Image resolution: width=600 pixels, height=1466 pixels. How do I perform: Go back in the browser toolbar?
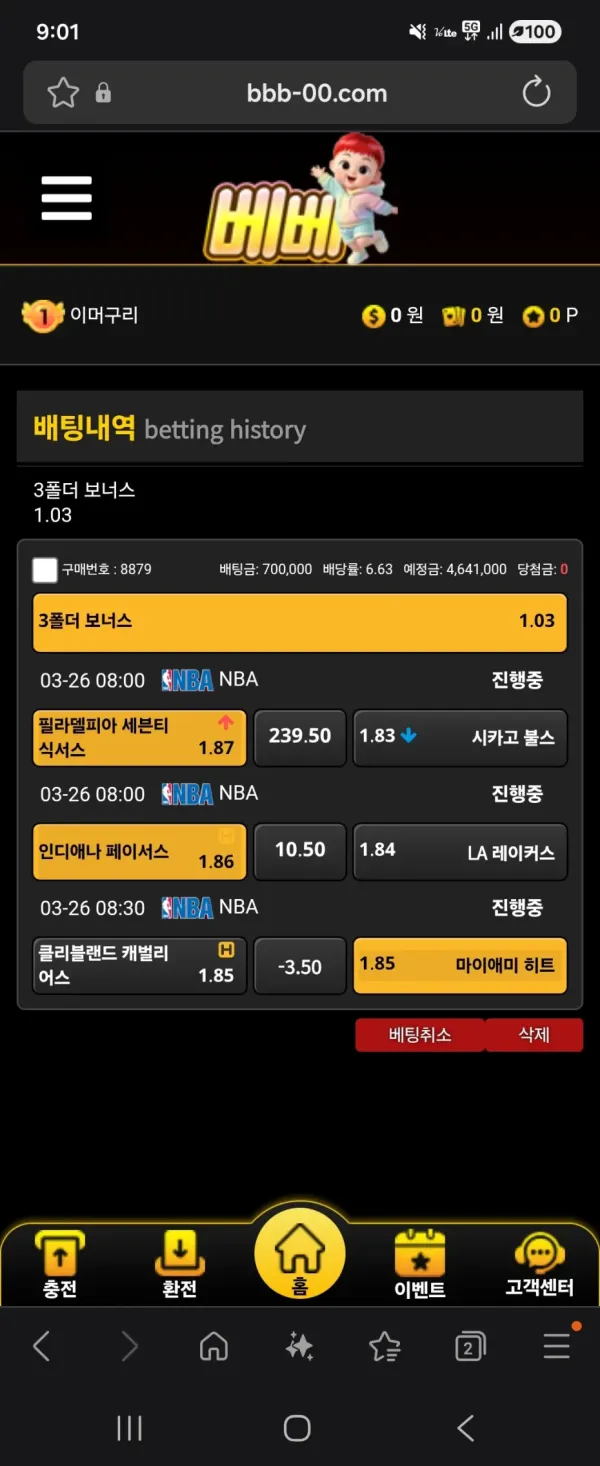42,1347
